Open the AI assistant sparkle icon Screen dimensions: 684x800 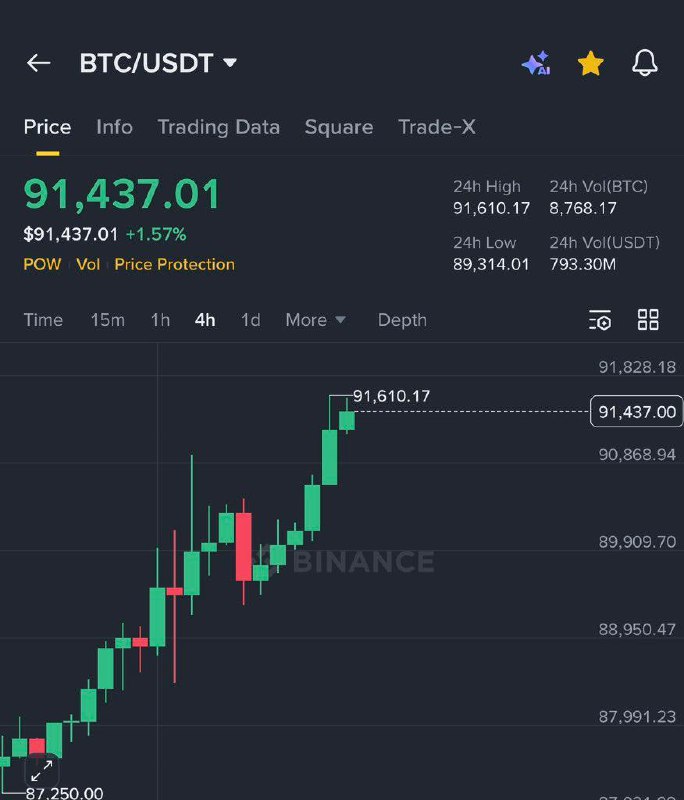(x=536, y=64)
